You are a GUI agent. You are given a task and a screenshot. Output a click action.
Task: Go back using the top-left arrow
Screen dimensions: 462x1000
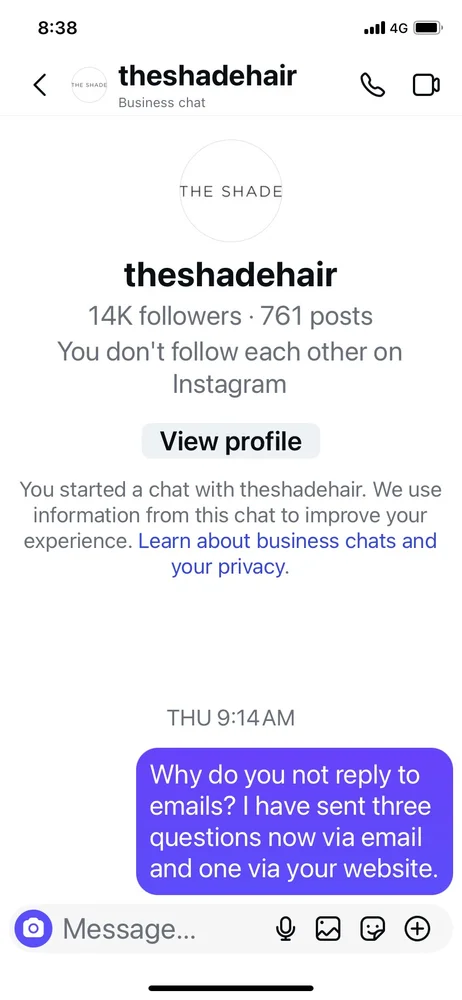pyautogui.click(x=40, y=85)
